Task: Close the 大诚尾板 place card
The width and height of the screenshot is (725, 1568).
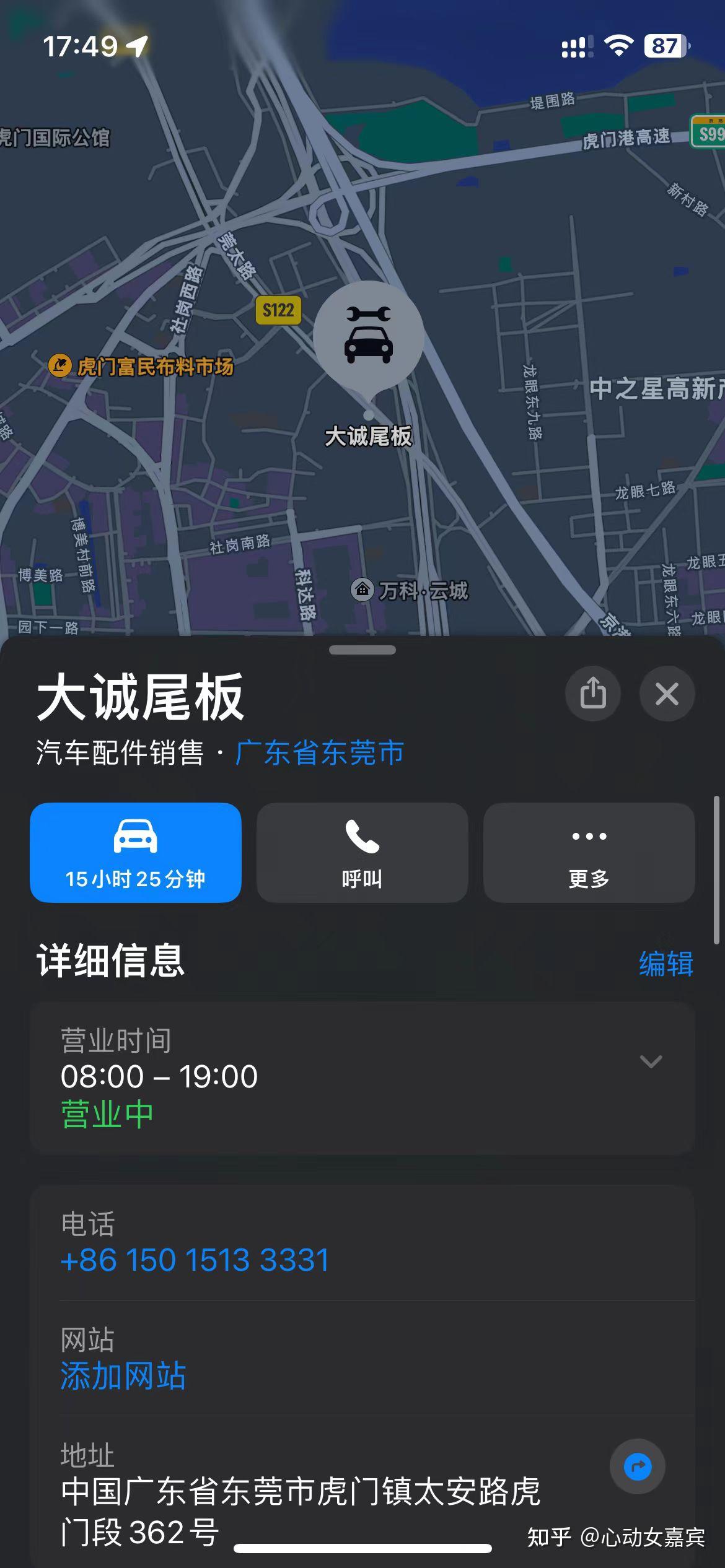Action: tap(667, 694)
